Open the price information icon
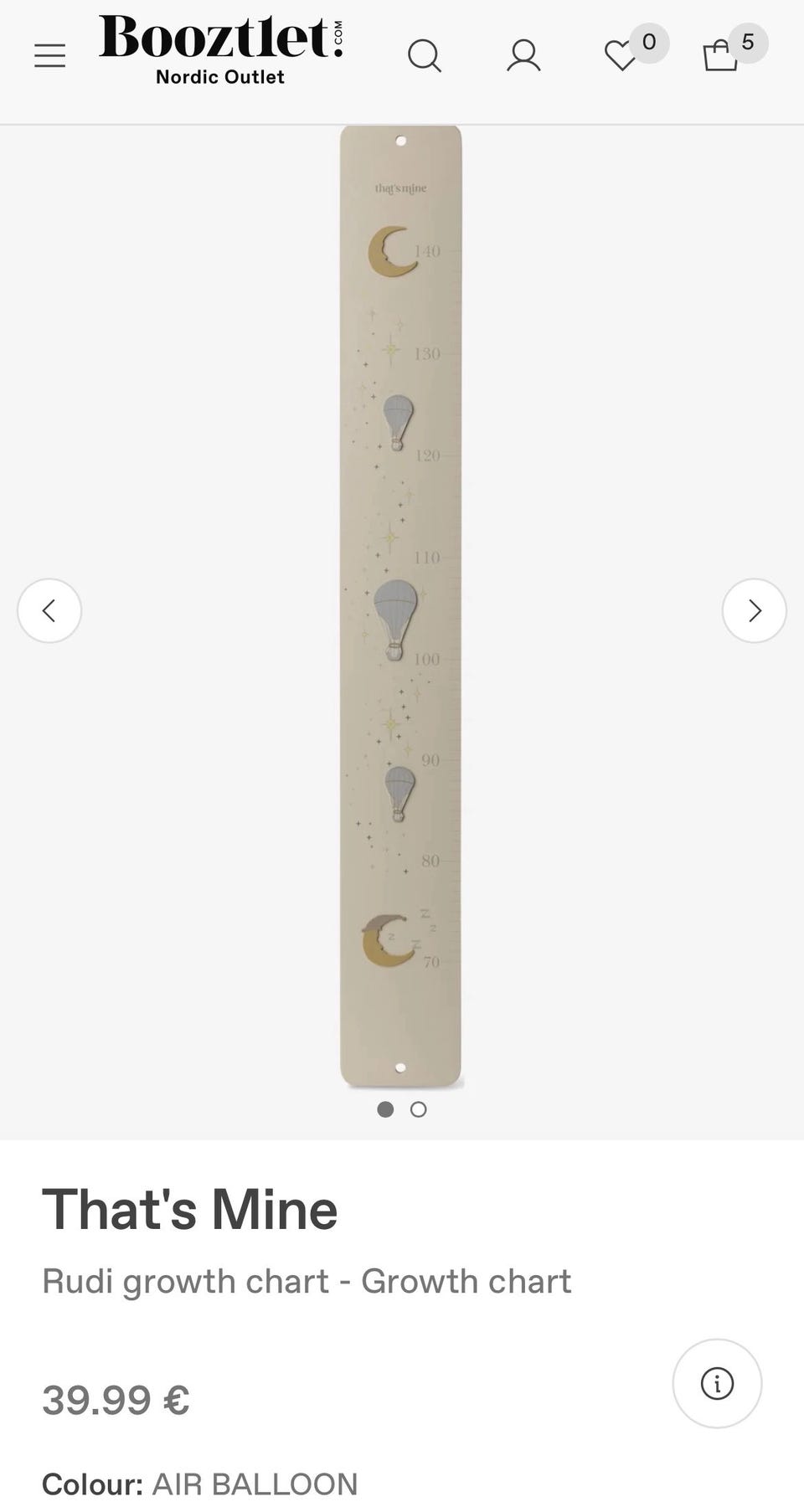The width and height of the screenshot is (804, 1512). 717,1383
